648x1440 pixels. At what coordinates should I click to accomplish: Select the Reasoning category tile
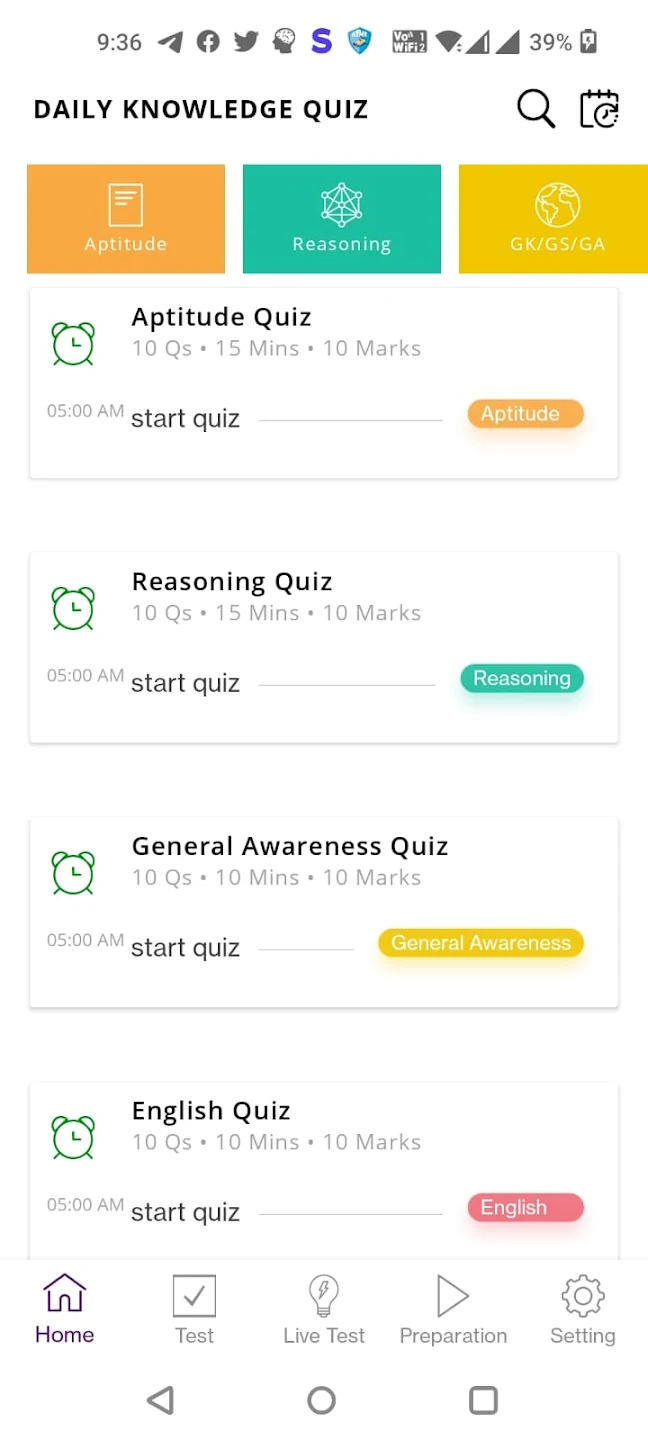[342, 218]
